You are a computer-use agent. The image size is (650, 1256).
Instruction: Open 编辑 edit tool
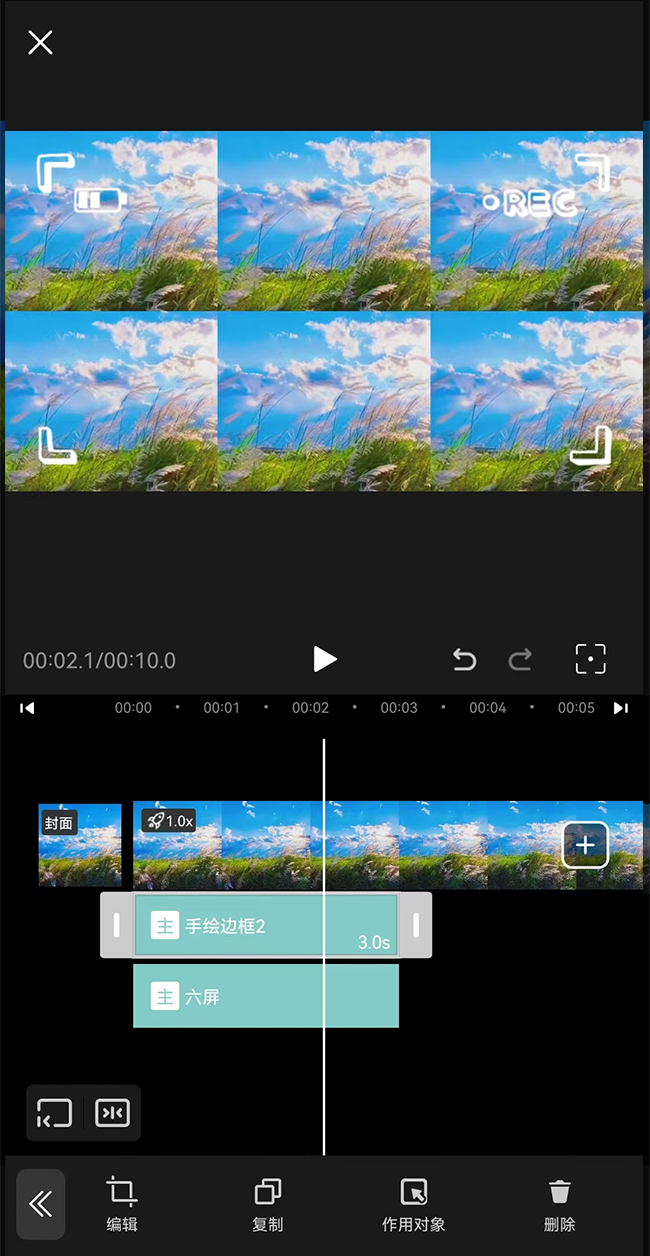click(122, 1204)
